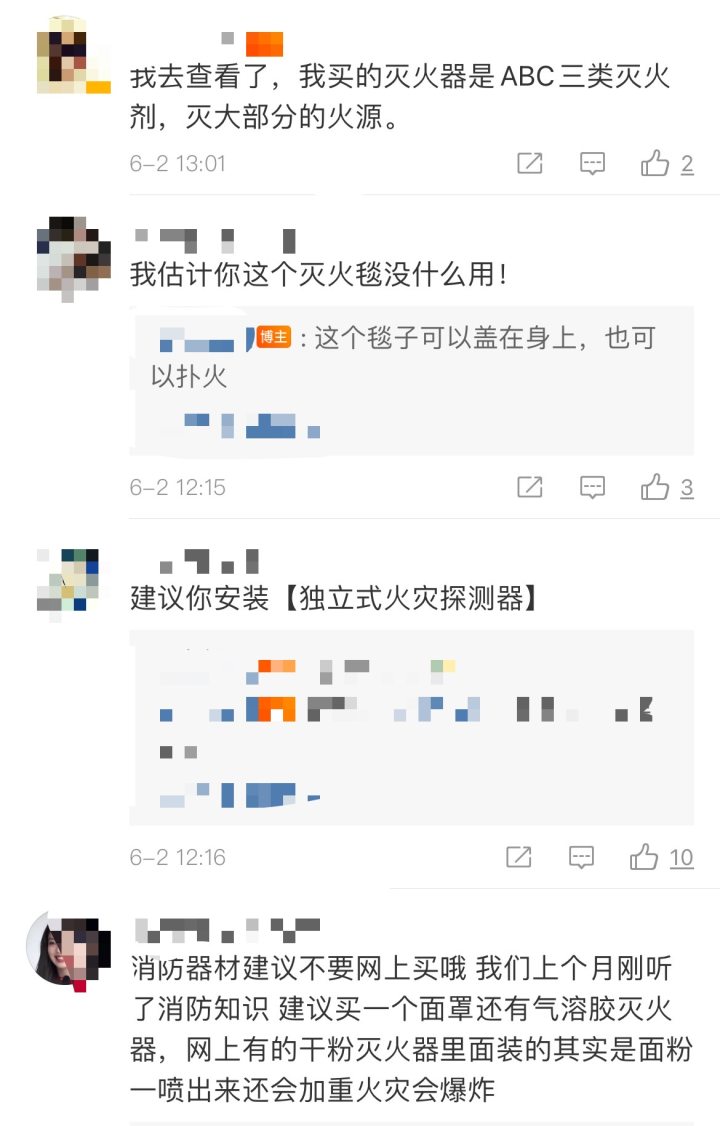
Task: Reply to the 独立式火灾探测器 comment
Action: 582,858
